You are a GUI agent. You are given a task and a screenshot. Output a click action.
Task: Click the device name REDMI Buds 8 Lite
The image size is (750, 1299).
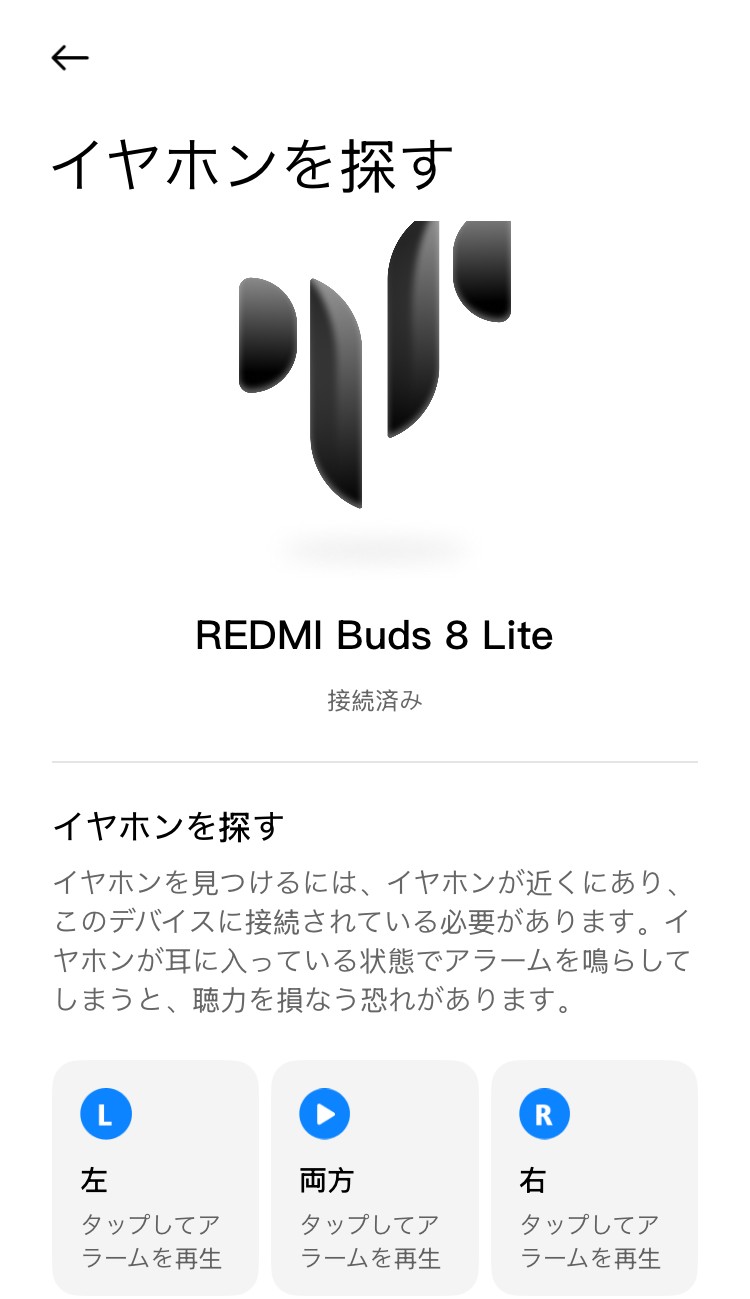click(x=375, y=636)
